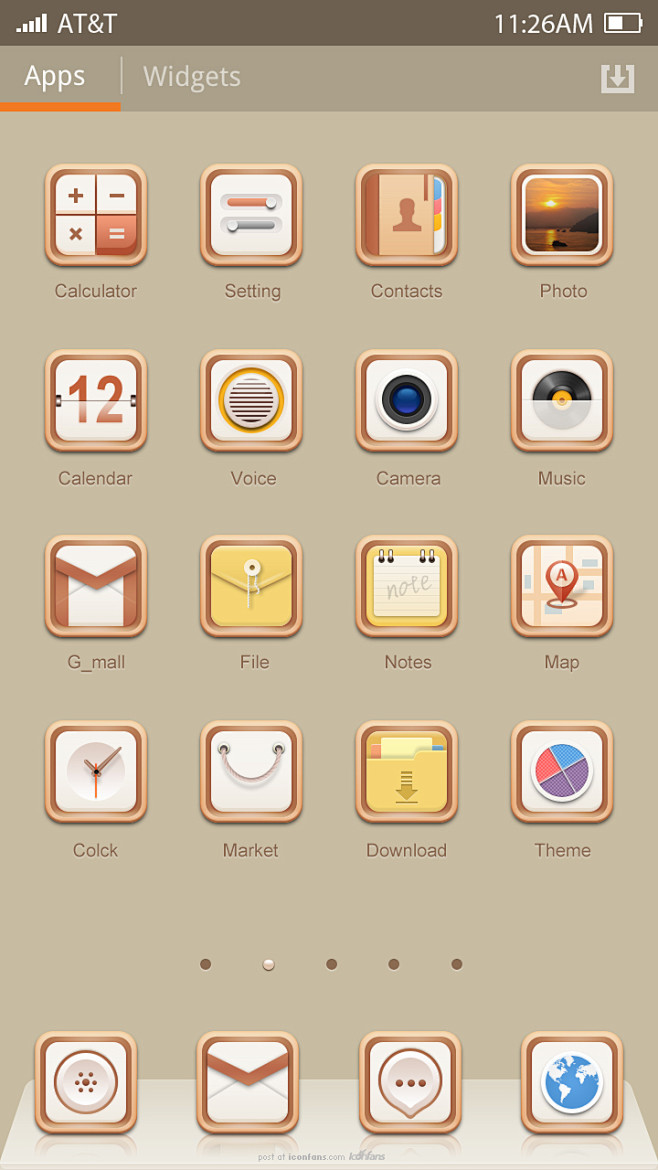Open the Theme app
This screenshot has width=658, height=1170.
(x=562, y=772)
